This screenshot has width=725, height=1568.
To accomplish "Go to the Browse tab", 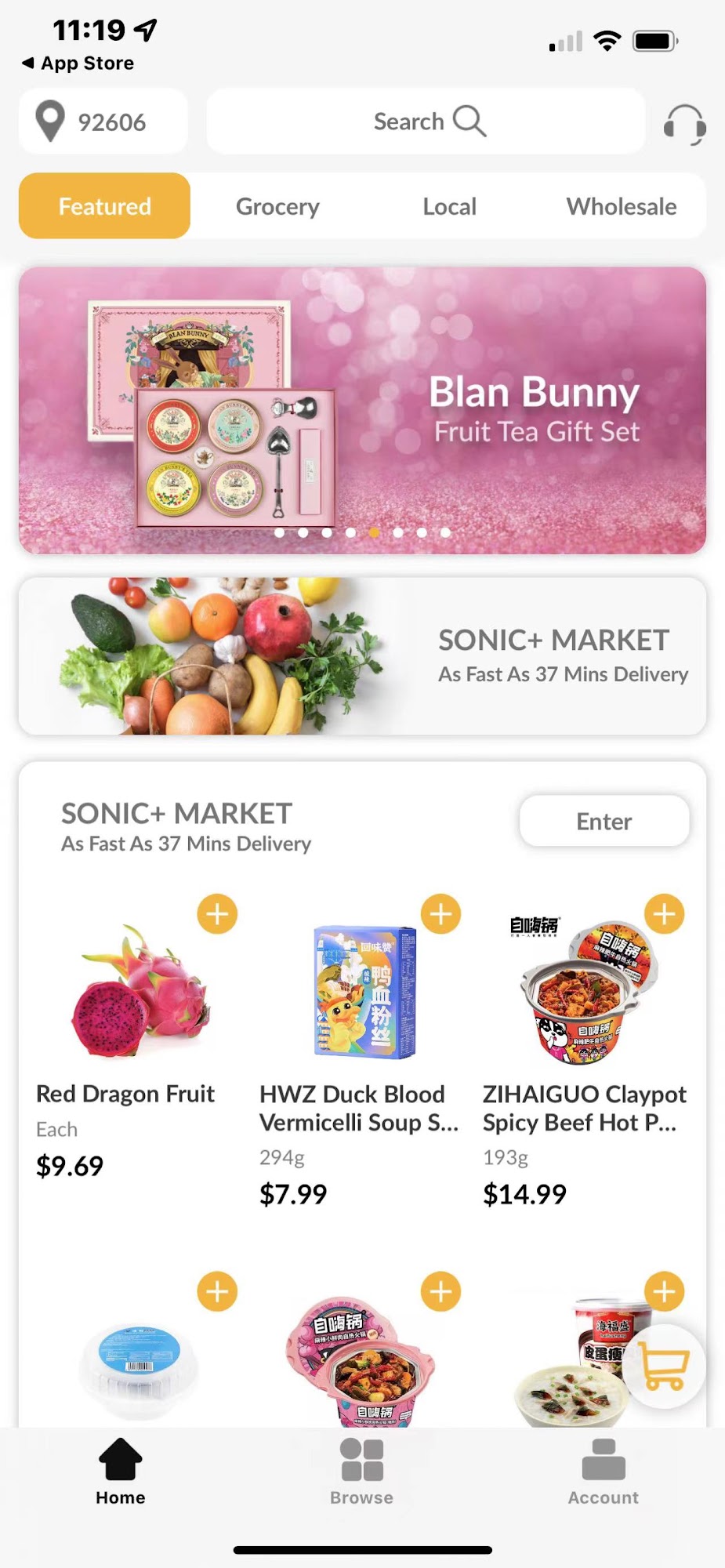I will tap(361, 1472).
